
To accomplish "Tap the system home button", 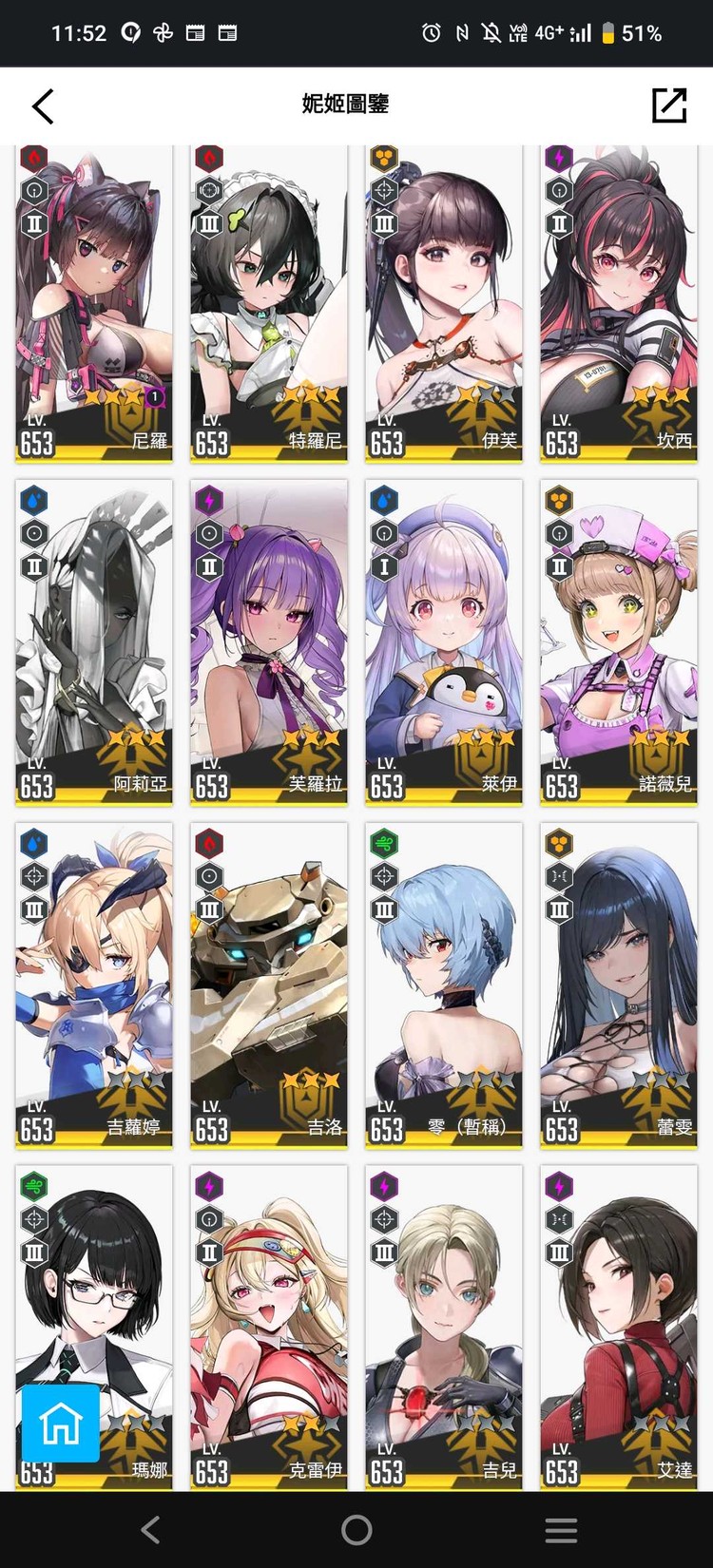I will coord(356,1530).
